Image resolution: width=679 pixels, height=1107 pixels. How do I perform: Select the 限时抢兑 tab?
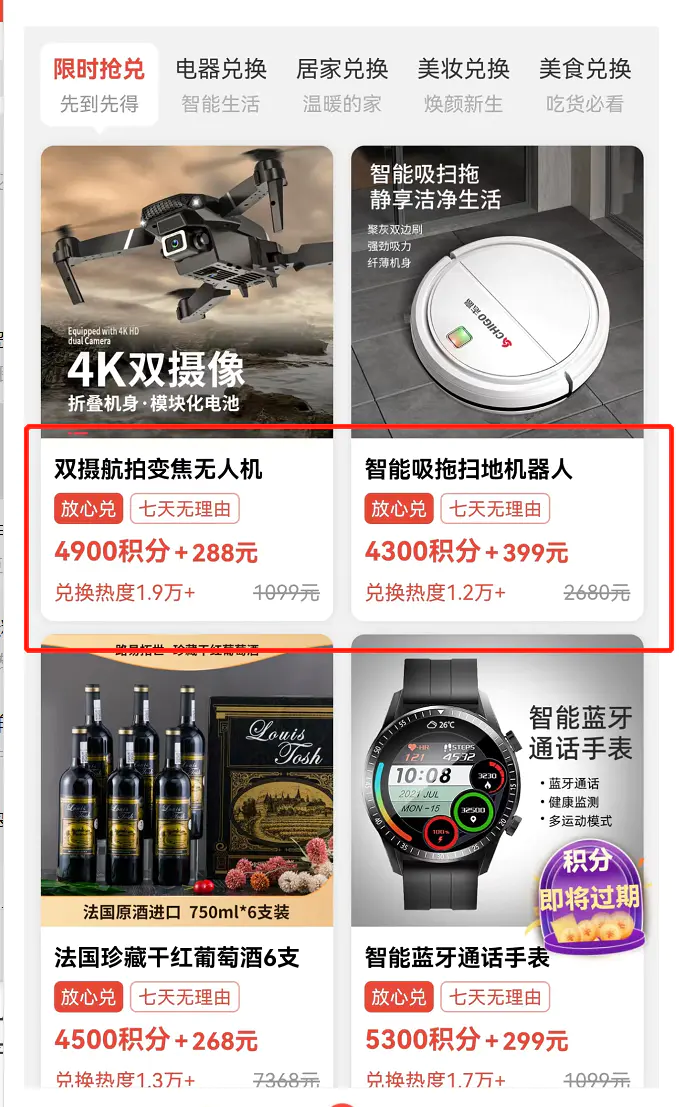[x=99, y=84]
